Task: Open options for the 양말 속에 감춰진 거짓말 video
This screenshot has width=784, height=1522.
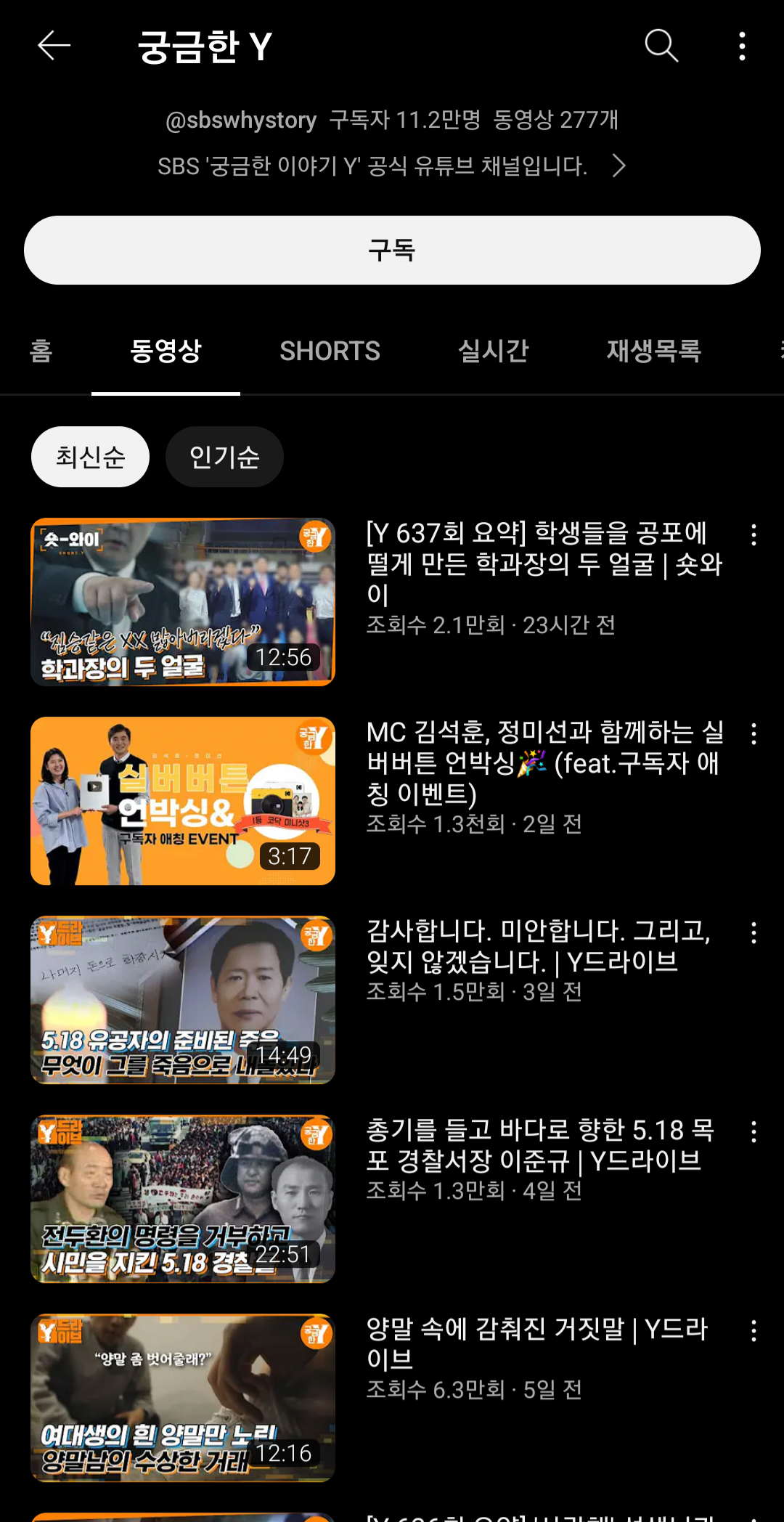Action: 754,1331
